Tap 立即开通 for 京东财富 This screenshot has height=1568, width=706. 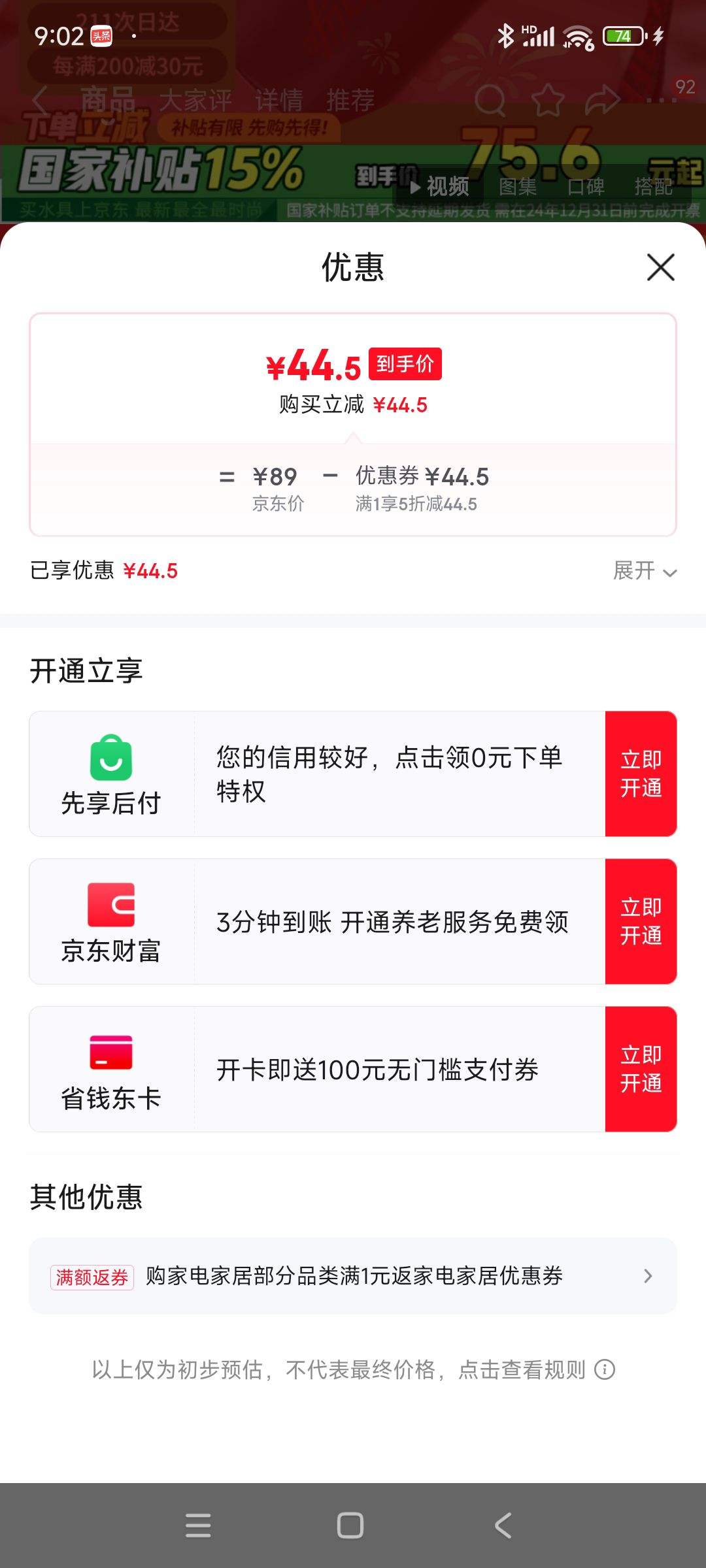click(x=641, y=921)
